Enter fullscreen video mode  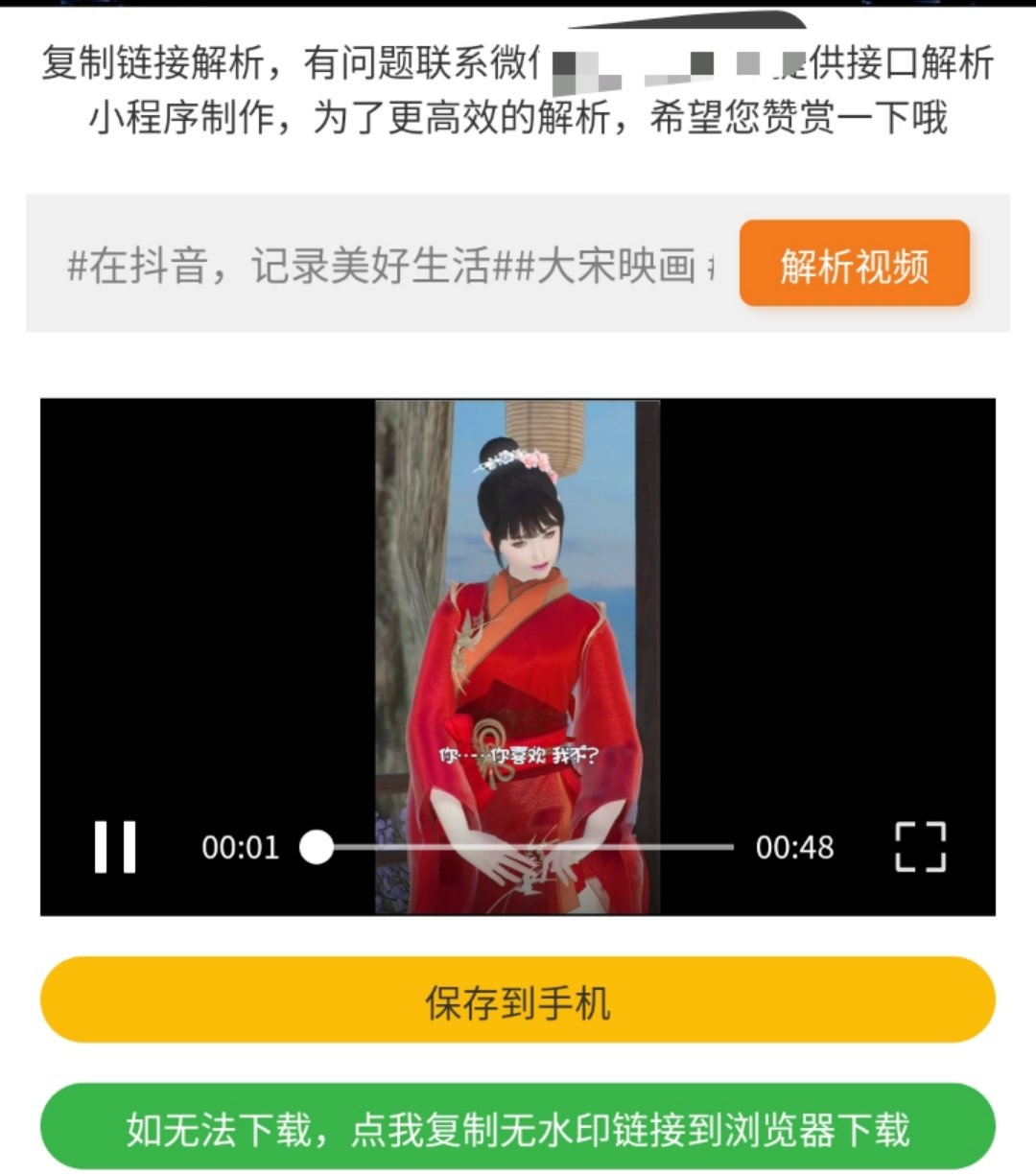coord(920,847)
